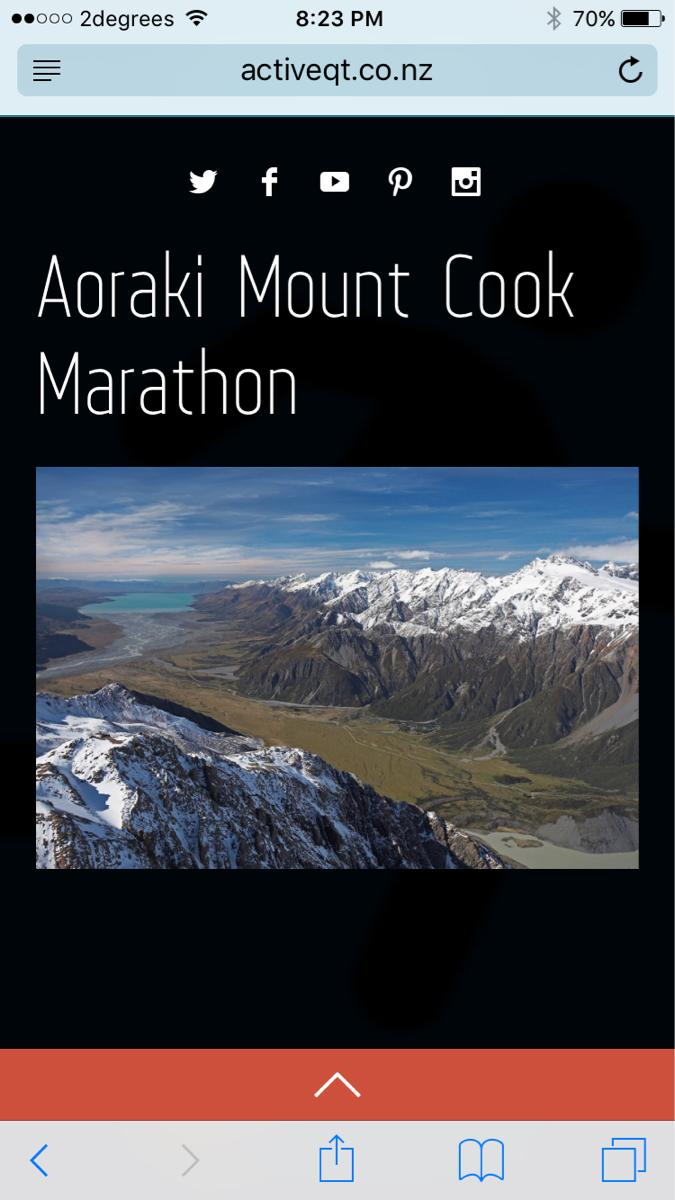
Task: Share this page via share sheet
Action: (337, 1160)
